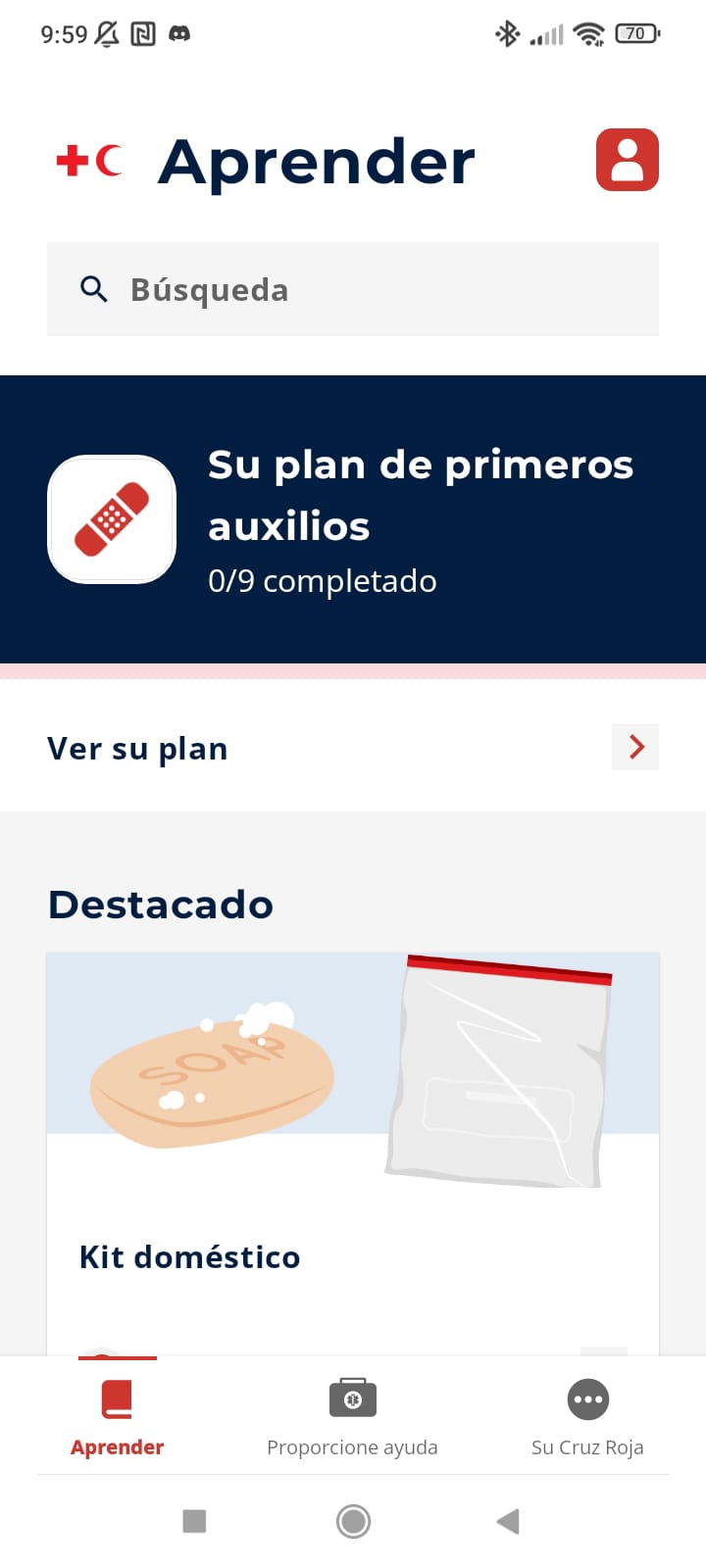Image resolution: width=706 pixels, height=1568 pixels.
Task: Open the user profile icon
Action: coord(627,160)
